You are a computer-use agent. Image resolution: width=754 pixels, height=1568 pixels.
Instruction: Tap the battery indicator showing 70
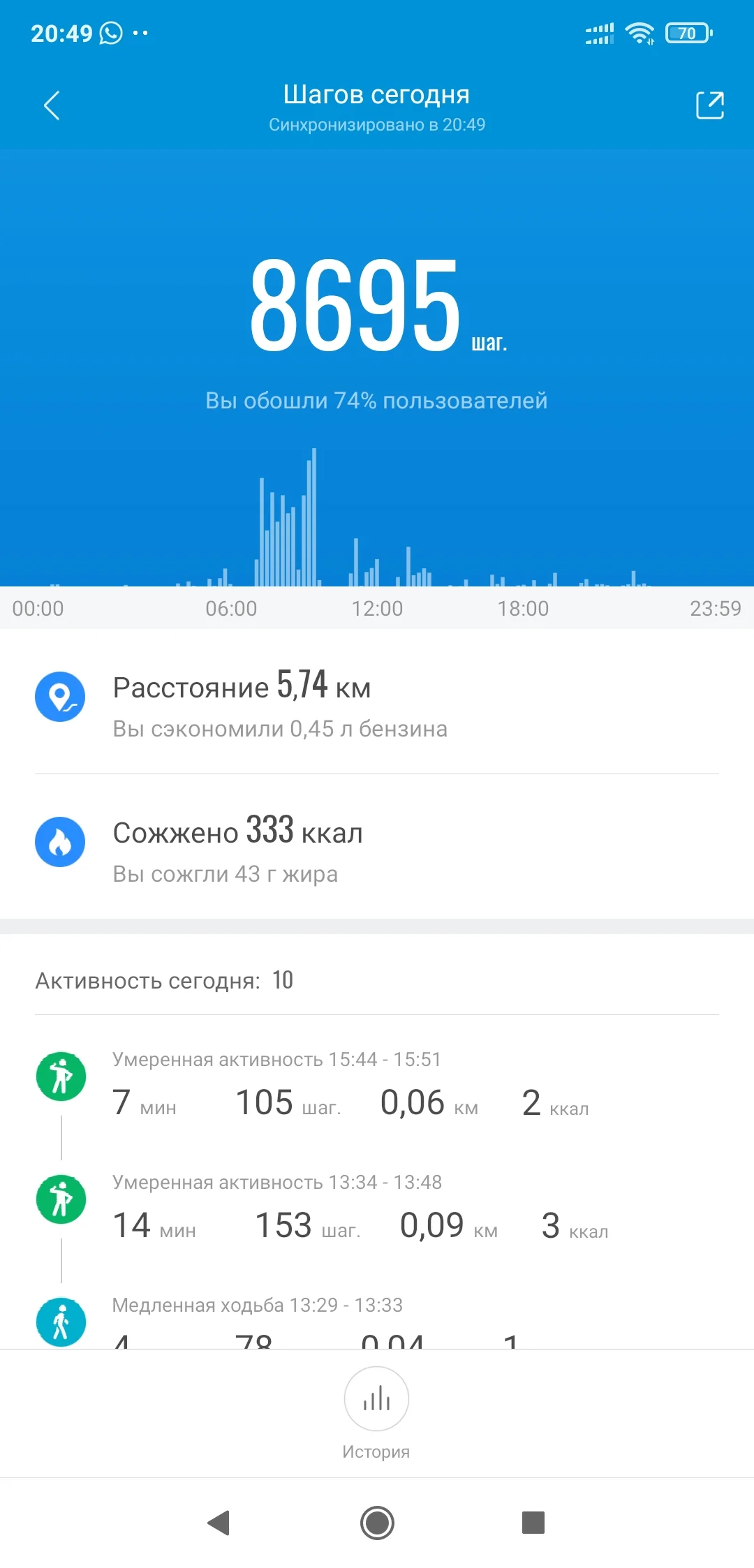(687, 33)
